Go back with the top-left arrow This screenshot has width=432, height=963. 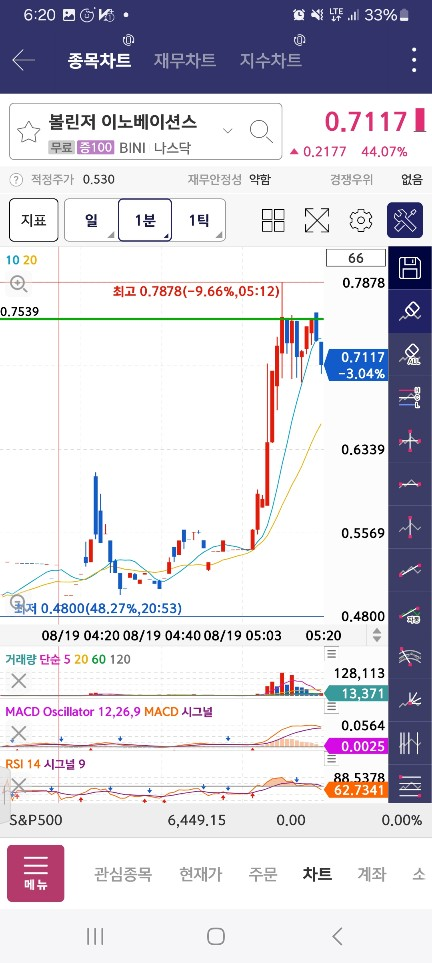(23, 60)
